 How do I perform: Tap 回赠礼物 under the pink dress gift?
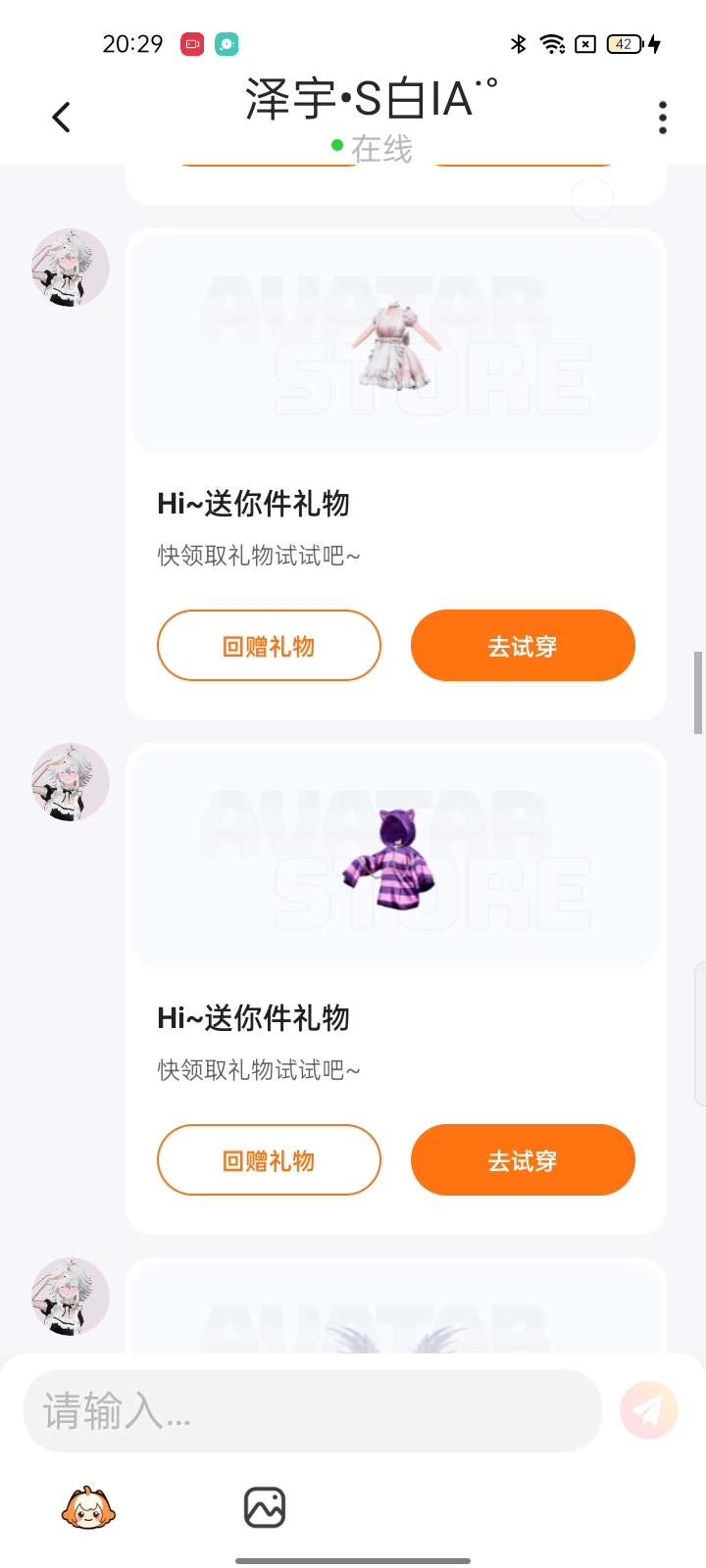(269, 646)
